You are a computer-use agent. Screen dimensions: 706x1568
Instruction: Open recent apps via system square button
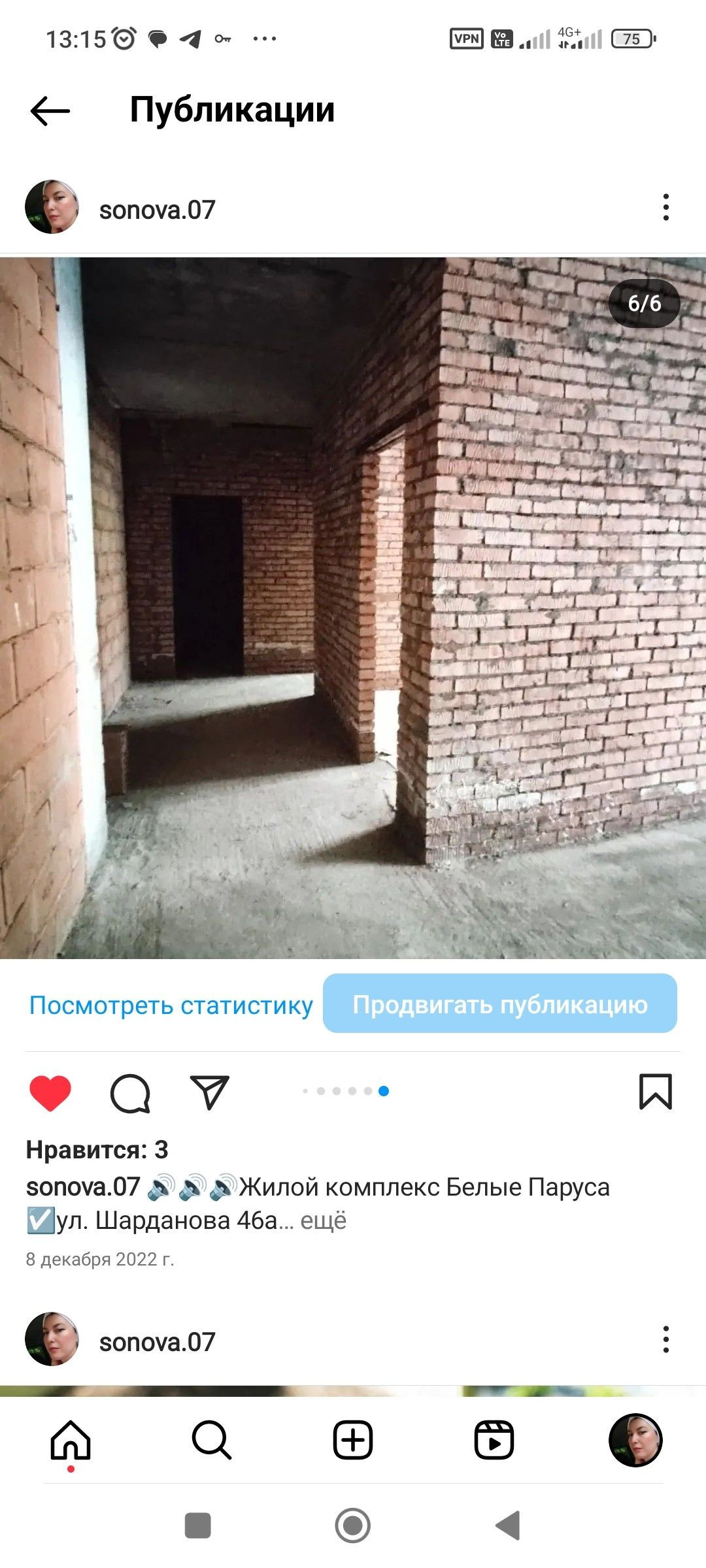coord(198,1526)
